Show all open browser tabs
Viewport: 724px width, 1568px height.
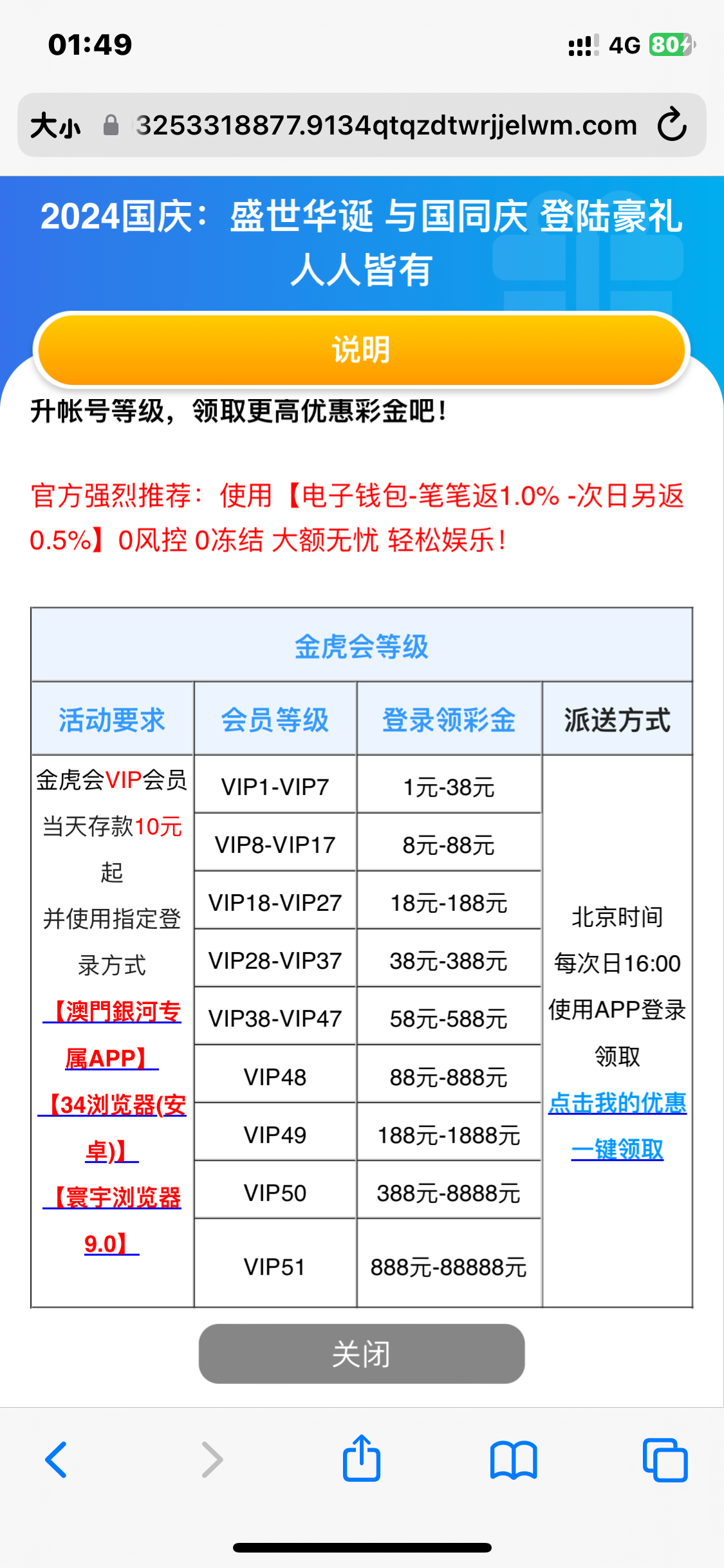(665, 1460)
